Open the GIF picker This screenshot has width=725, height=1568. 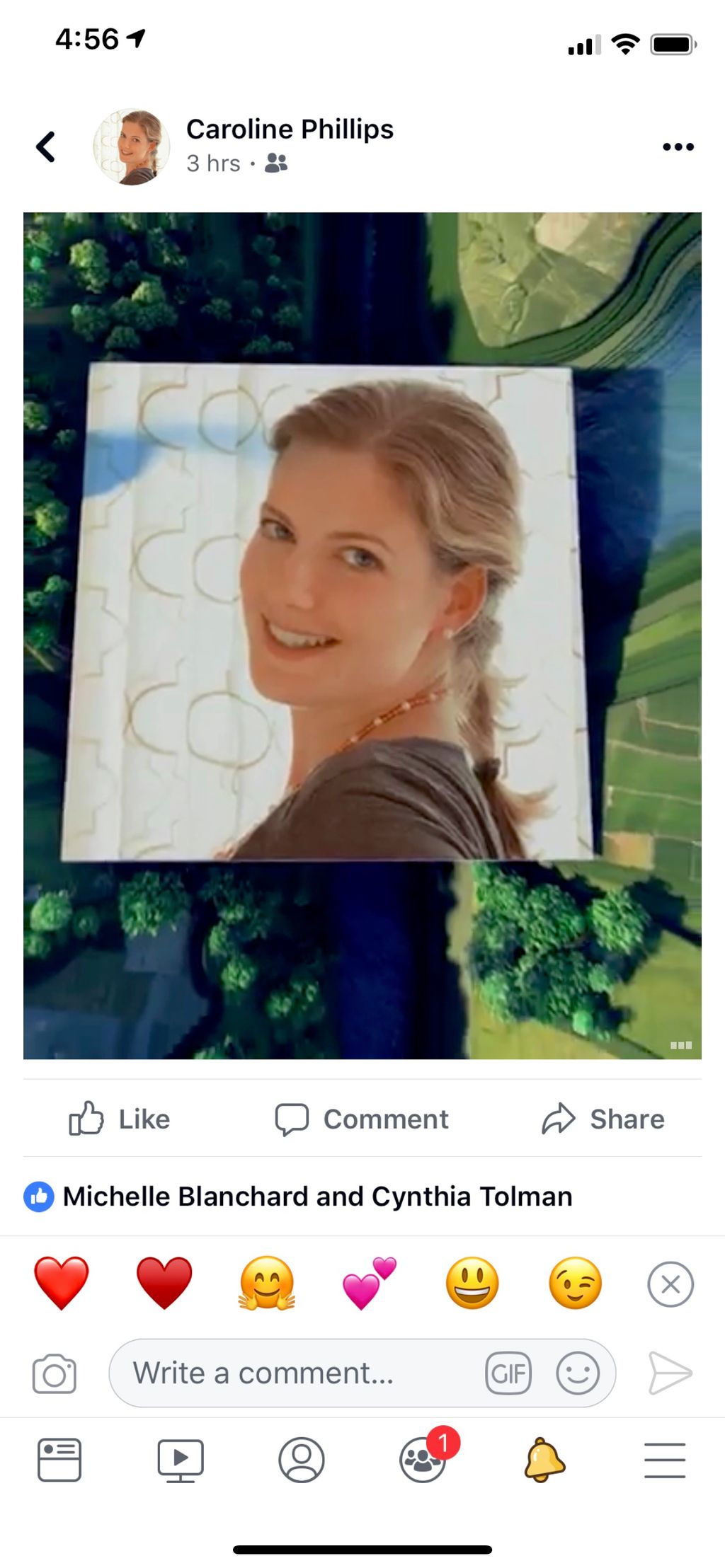pyautogui.click(x=508, y=1373)
